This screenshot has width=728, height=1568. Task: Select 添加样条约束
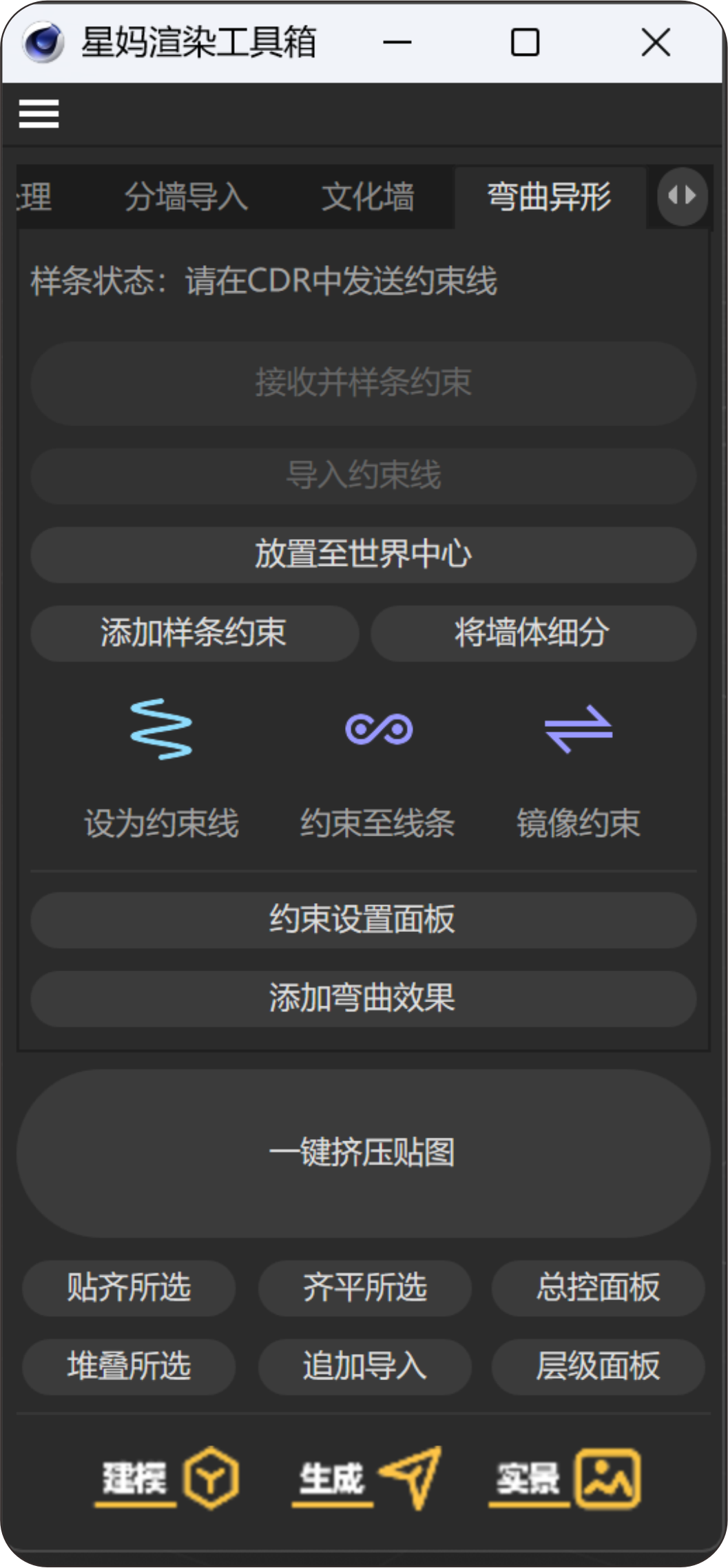(194, 633)
